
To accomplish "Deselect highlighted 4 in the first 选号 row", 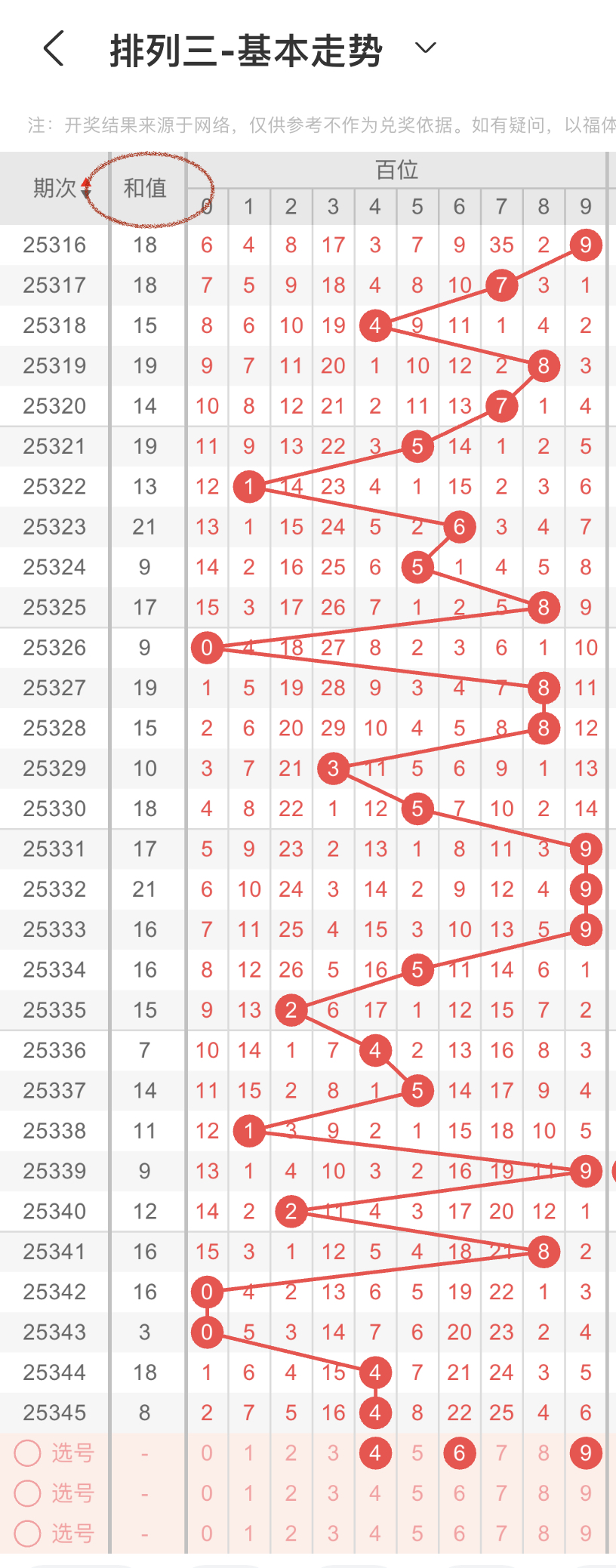I will [x=375, y=1452].
